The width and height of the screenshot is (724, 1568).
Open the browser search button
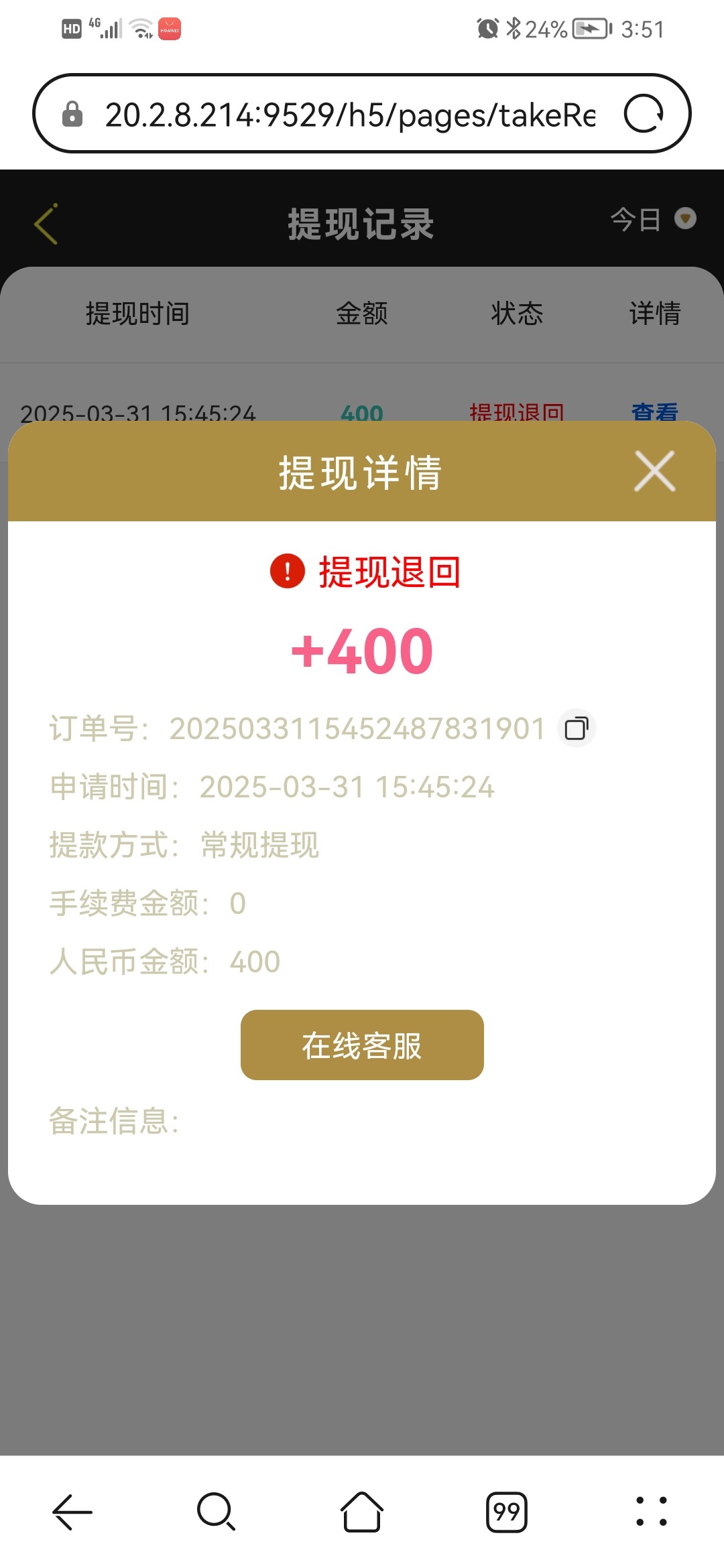pyautogui.click(x=217, y=1512)
